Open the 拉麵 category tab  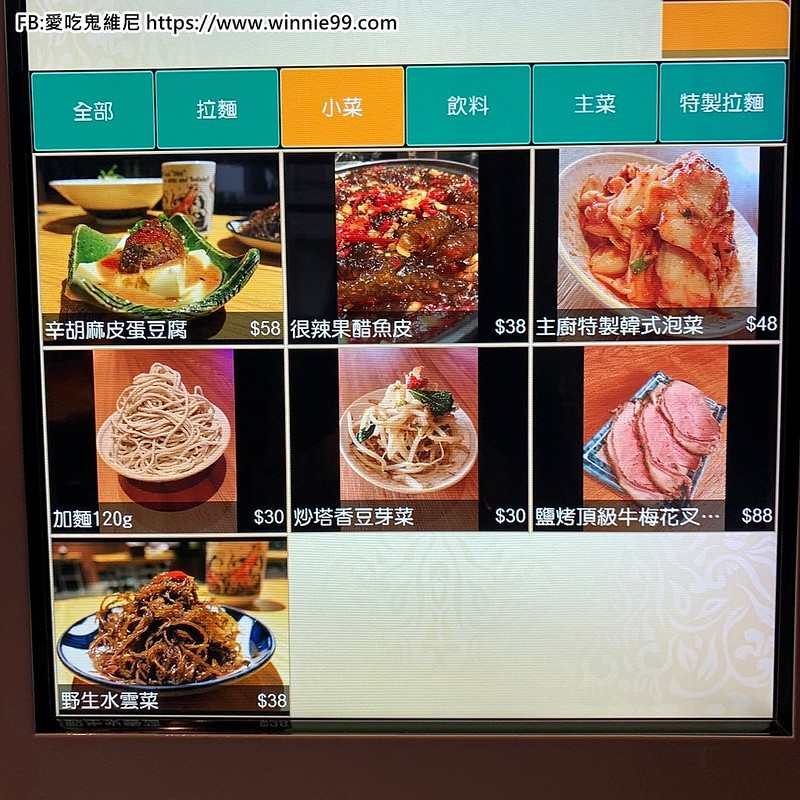pos(217,108)
